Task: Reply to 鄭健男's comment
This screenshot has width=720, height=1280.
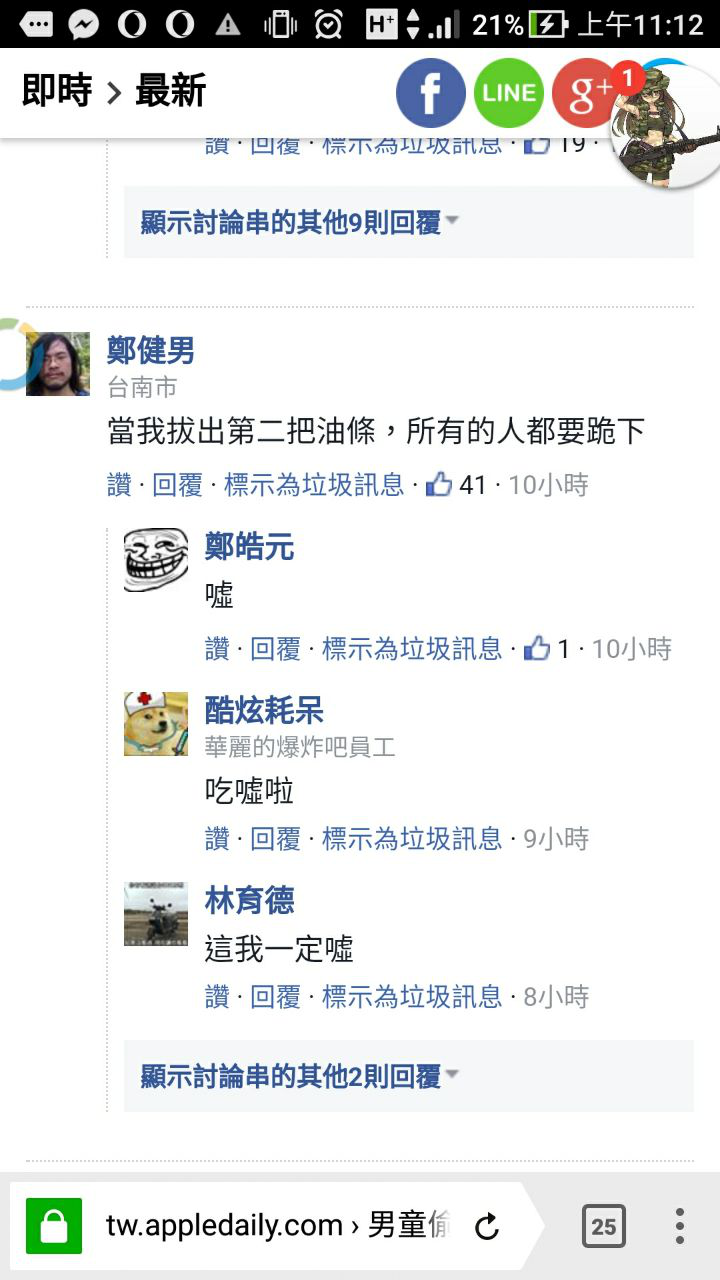Action: pos(177,486)
